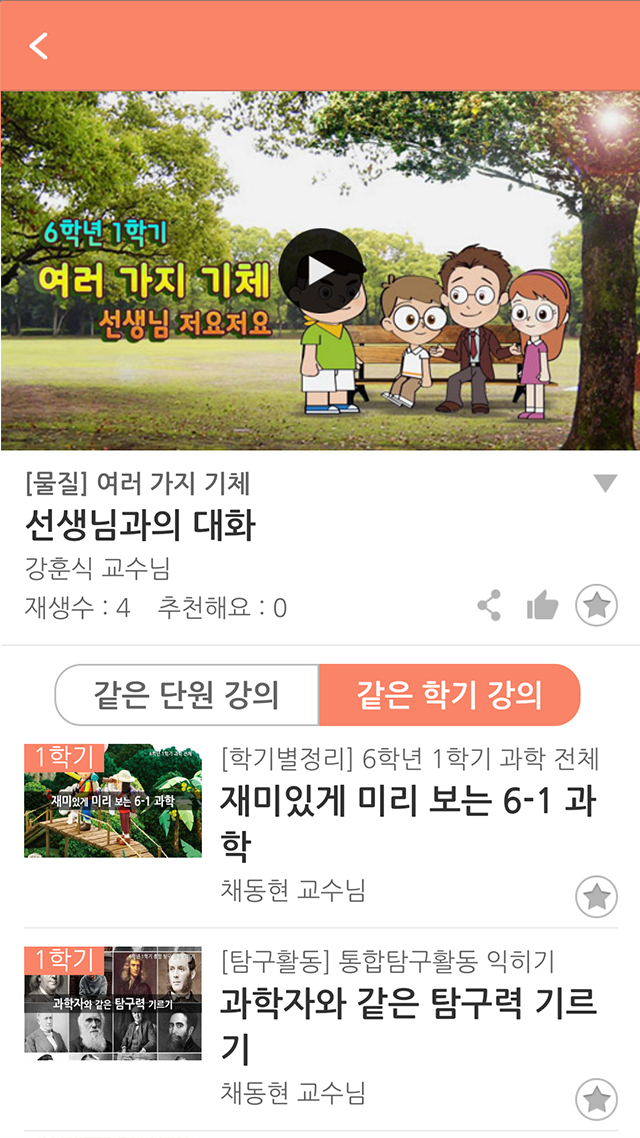Expand the lecture details arrow
640x1138 pixels.
click(605, 484)
